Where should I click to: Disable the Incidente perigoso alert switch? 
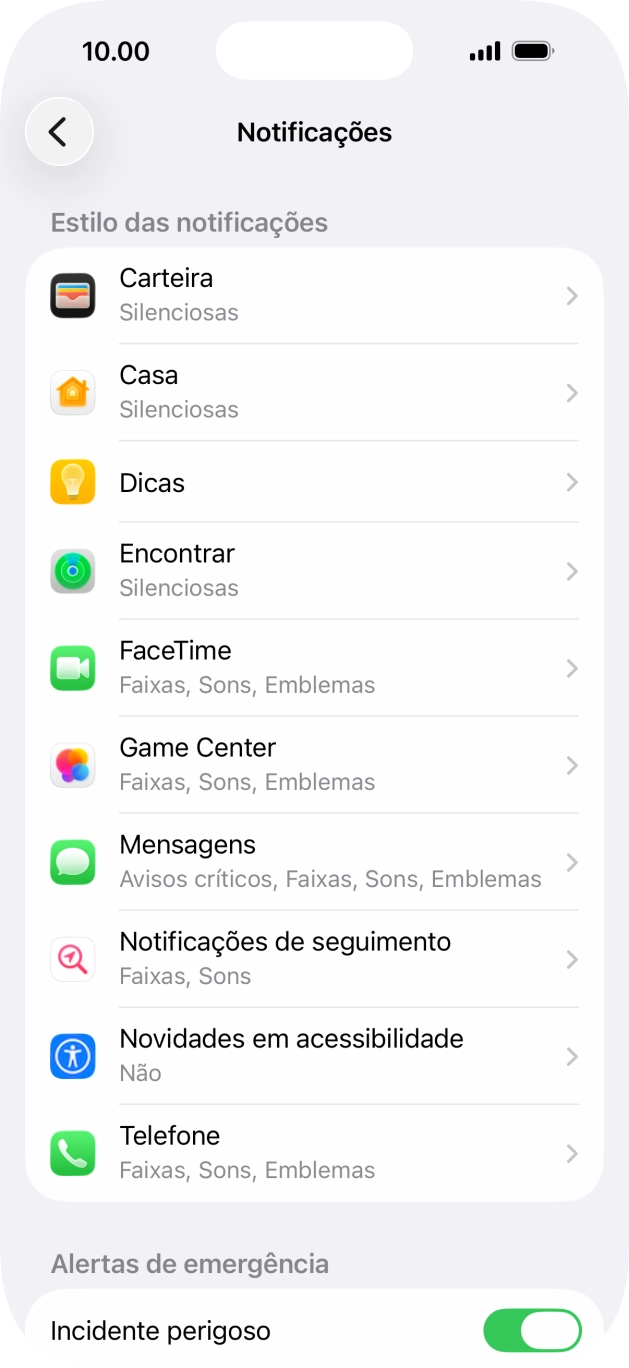532,1331
